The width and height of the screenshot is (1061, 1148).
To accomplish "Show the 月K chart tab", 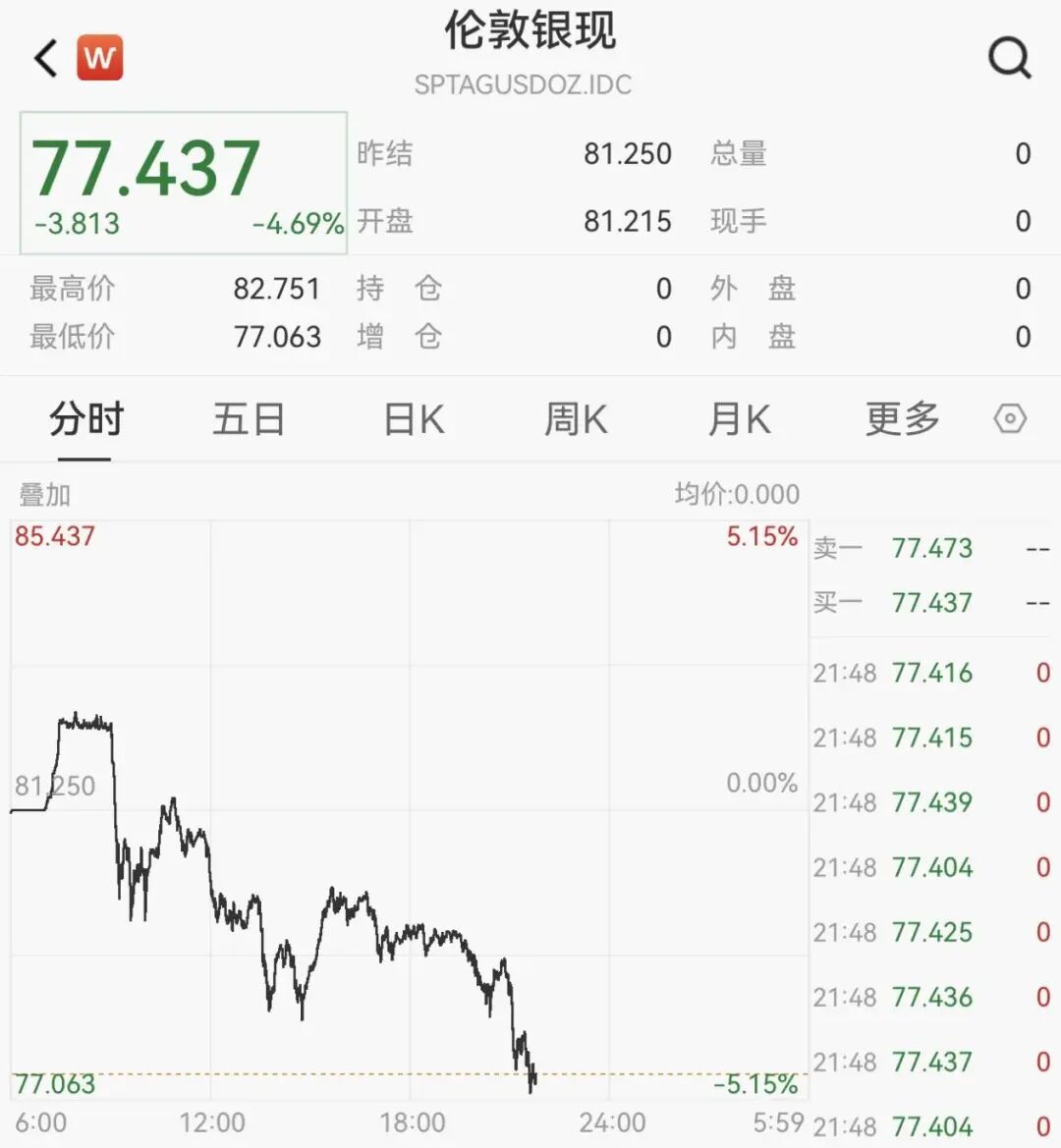I will point(739,420).
